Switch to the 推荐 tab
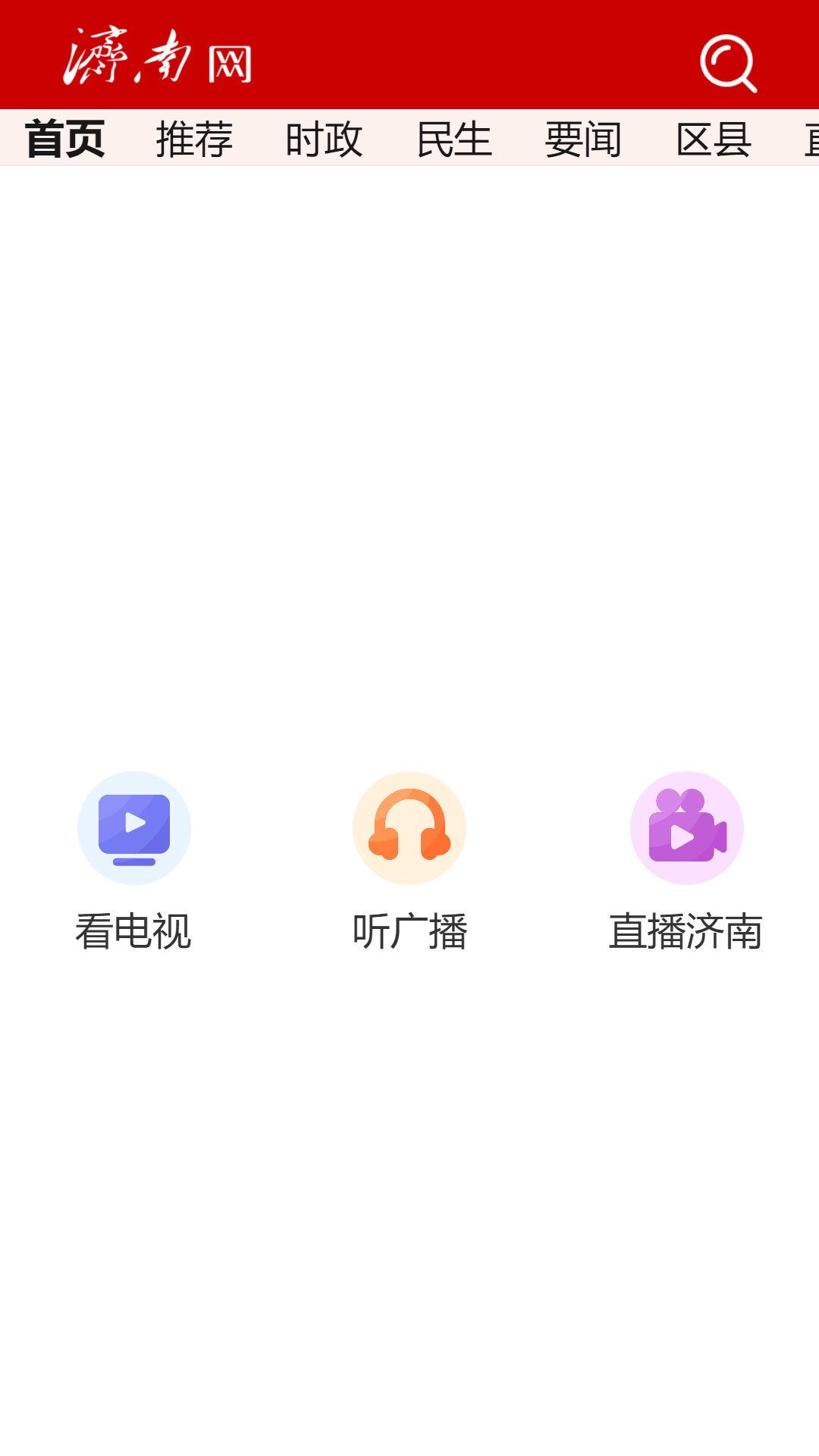Screen dimensions: 819x1456 194,140
